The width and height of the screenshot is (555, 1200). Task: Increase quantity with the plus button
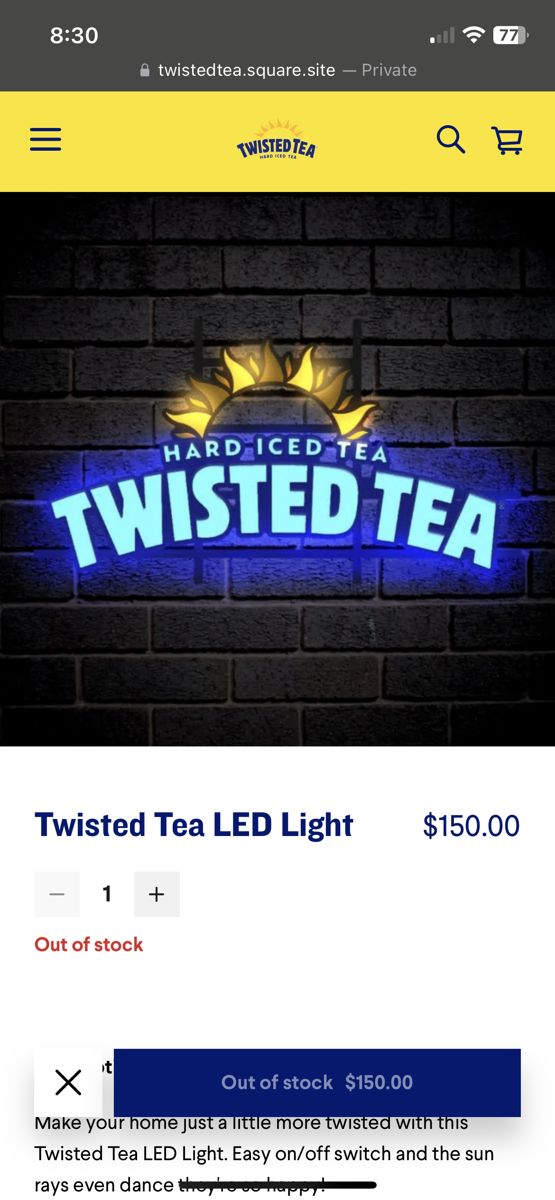[157, 894]
